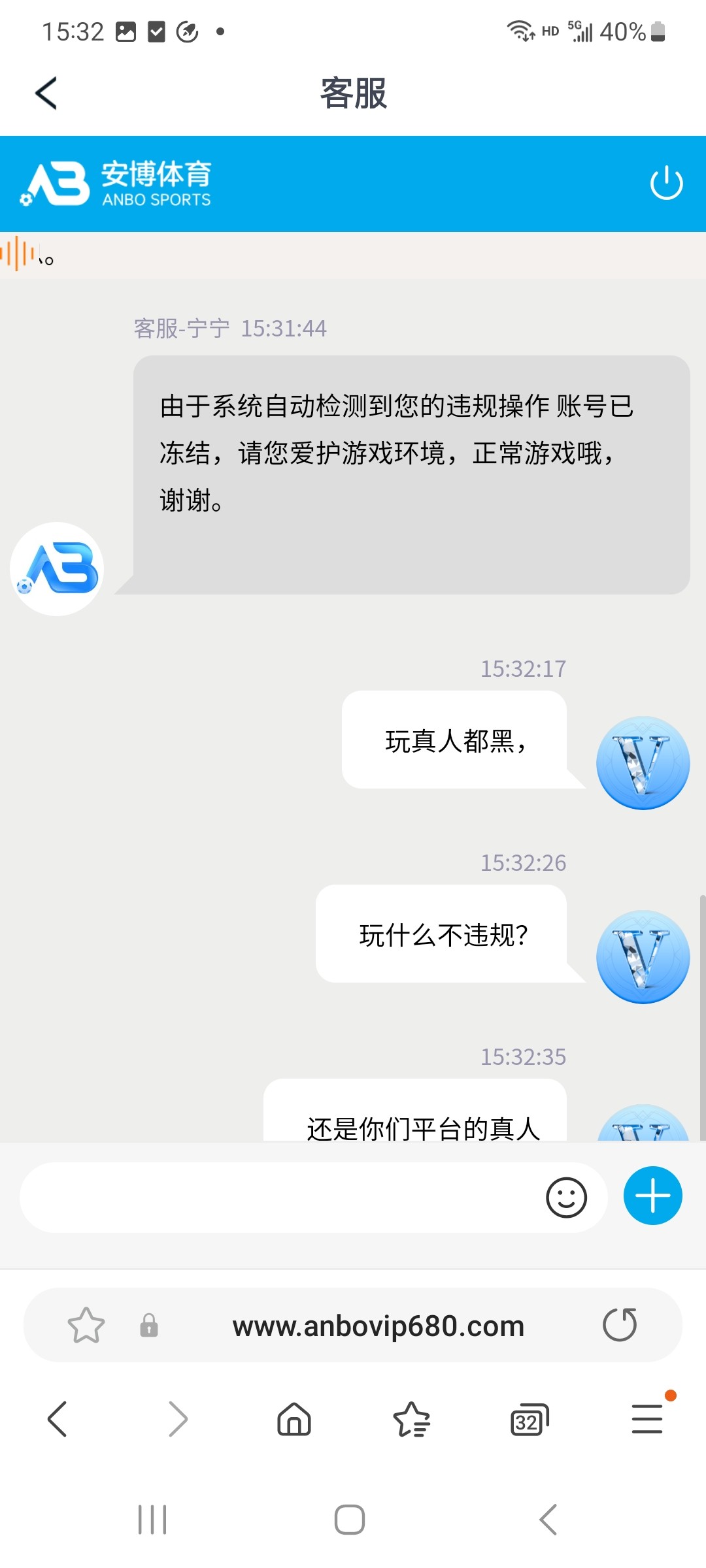
Task: Show recent apps from system navigation
Action: [152, 1520]
